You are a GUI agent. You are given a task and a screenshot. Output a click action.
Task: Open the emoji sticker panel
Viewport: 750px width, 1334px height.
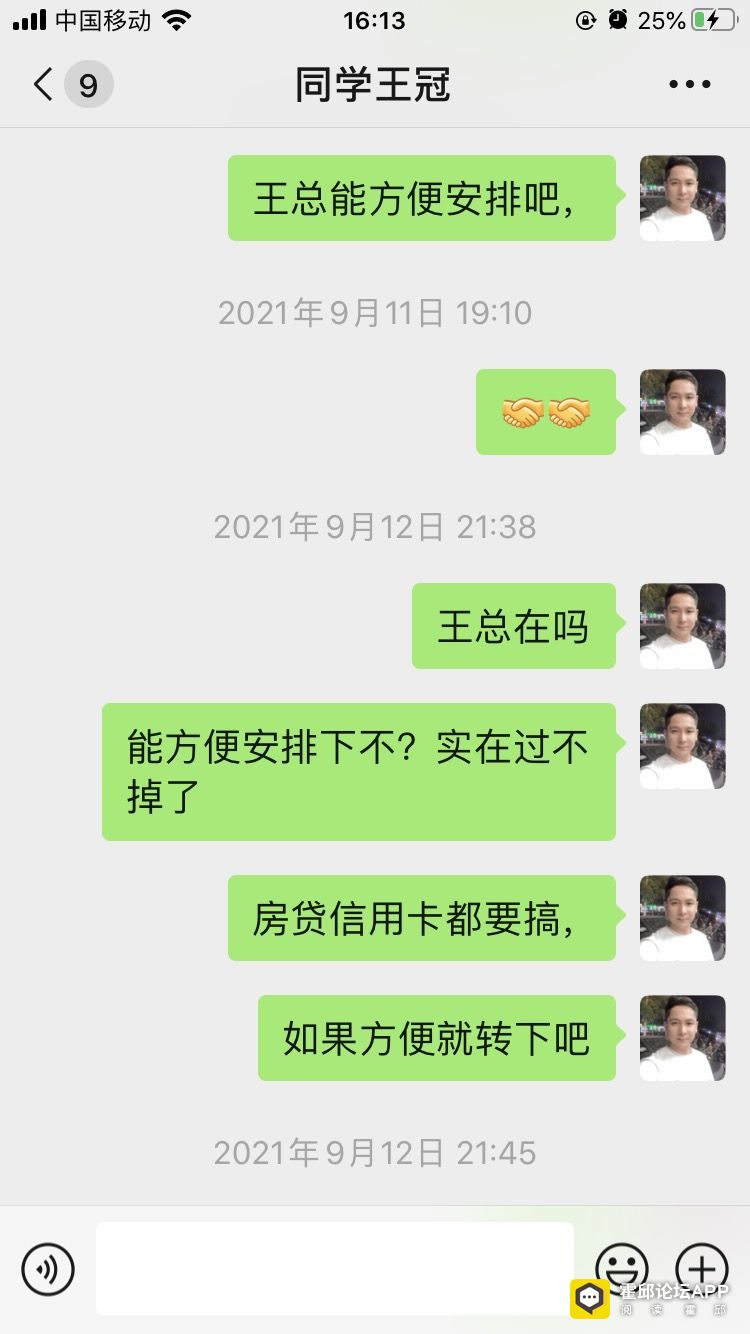click(622, 1267)
